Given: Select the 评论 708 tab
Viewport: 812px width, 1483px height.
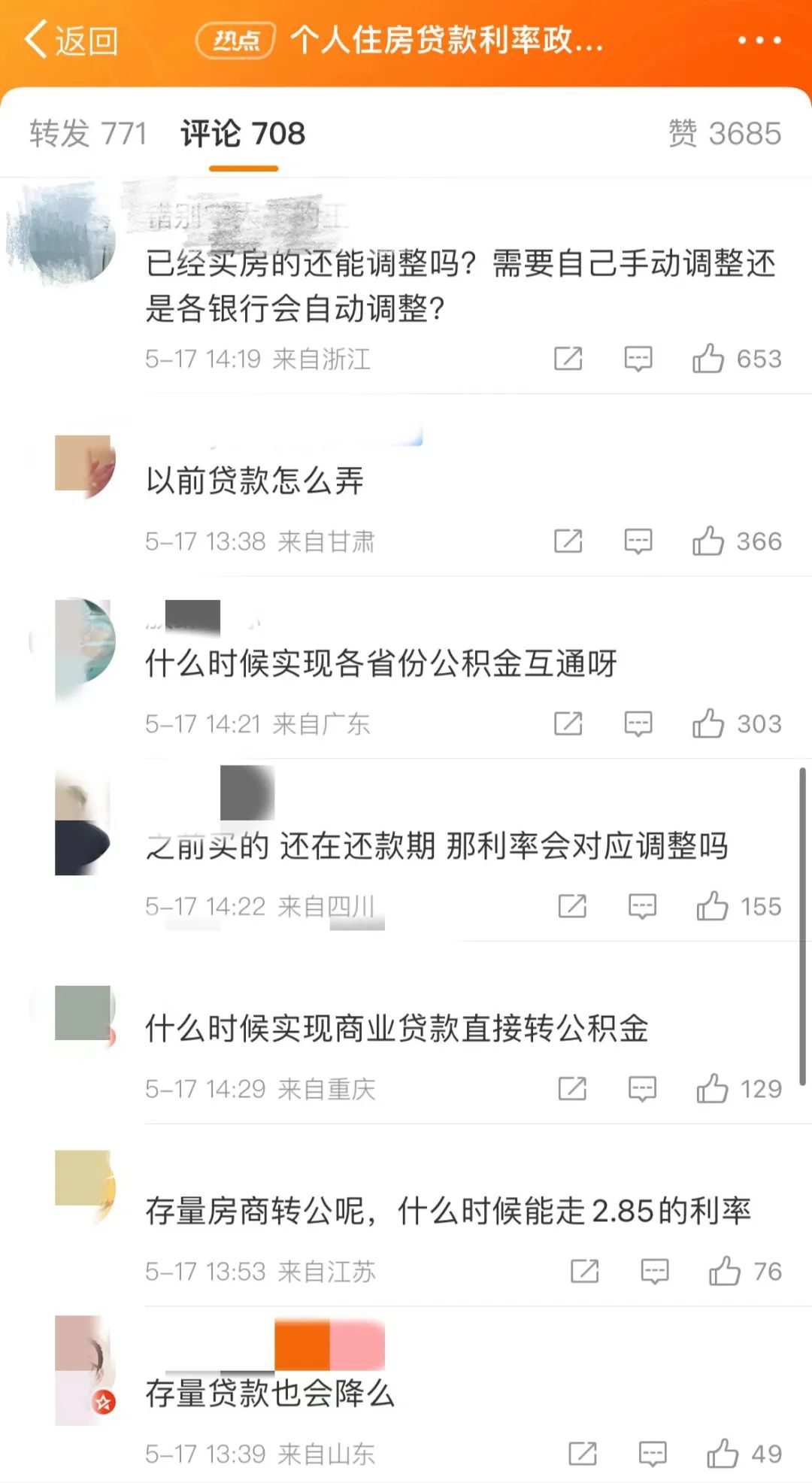Looking at the screenshot, I should [x=243, y=133].
